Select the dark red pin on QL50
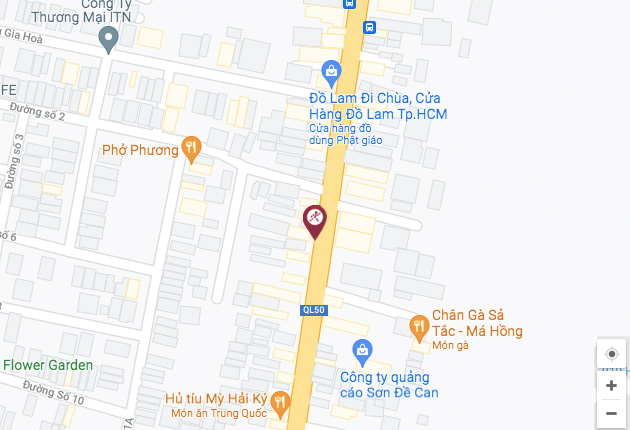Screen dimensions: 630x430 coord(315,219)
